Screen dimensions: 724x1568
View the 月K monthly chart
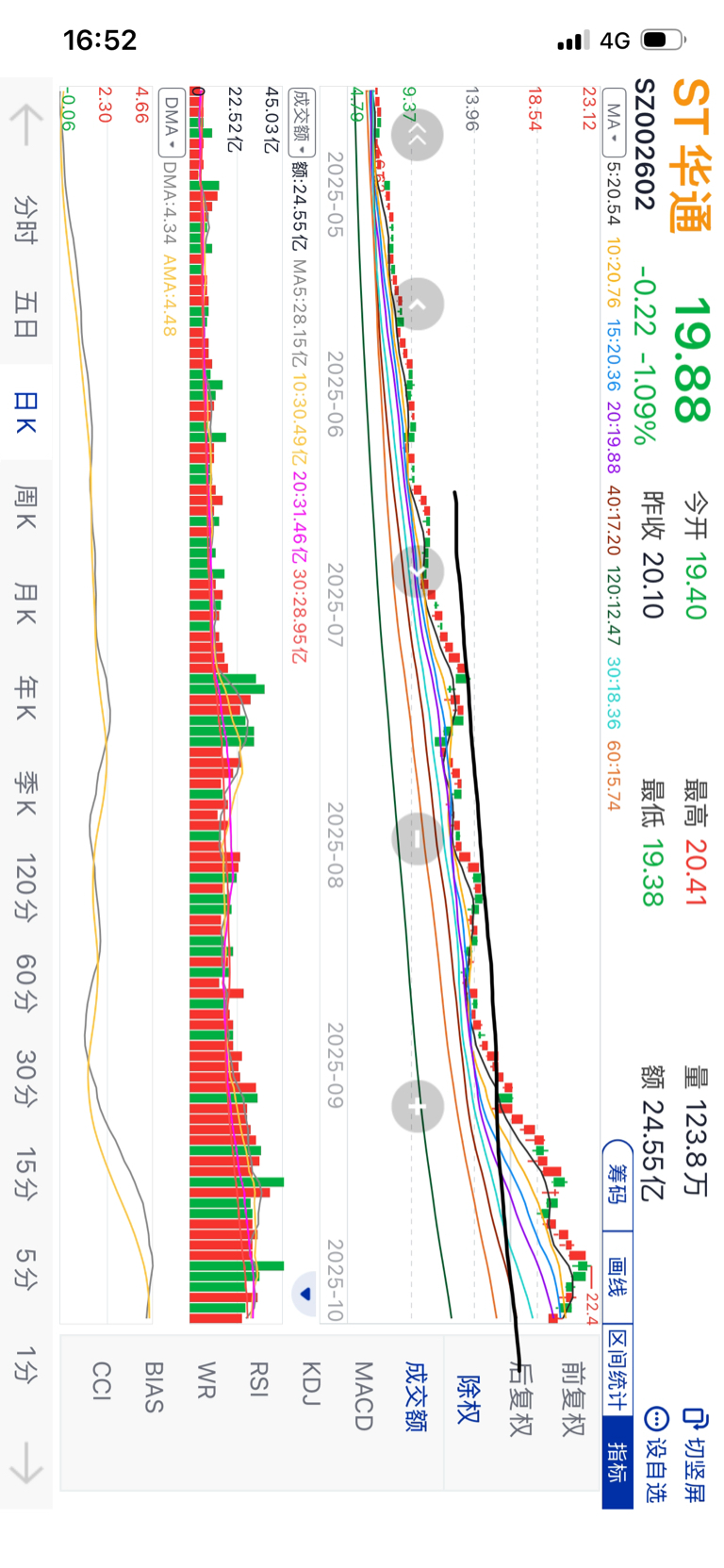click(26, 604)
